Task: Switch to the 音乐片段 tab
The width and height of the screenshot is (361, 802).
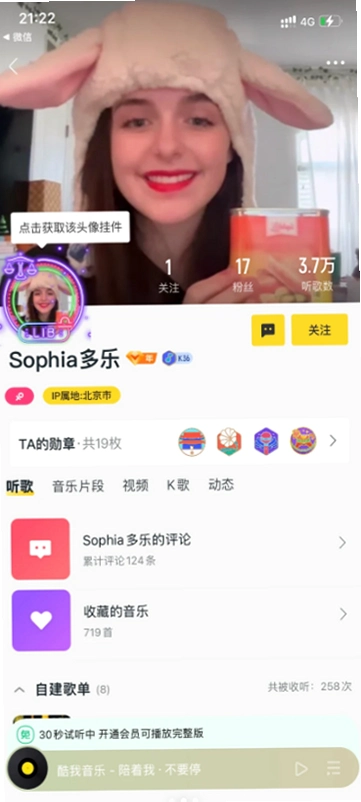Action: pos(78,486)
